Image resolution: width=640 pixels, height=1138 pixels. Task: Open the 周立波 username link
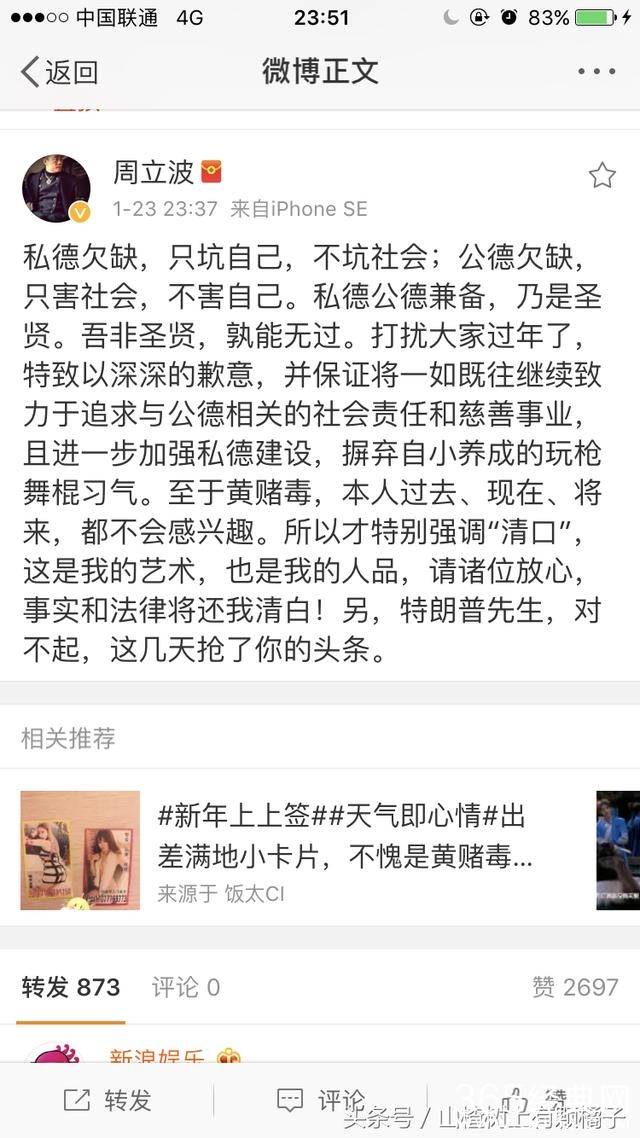(x=153, y=172)
